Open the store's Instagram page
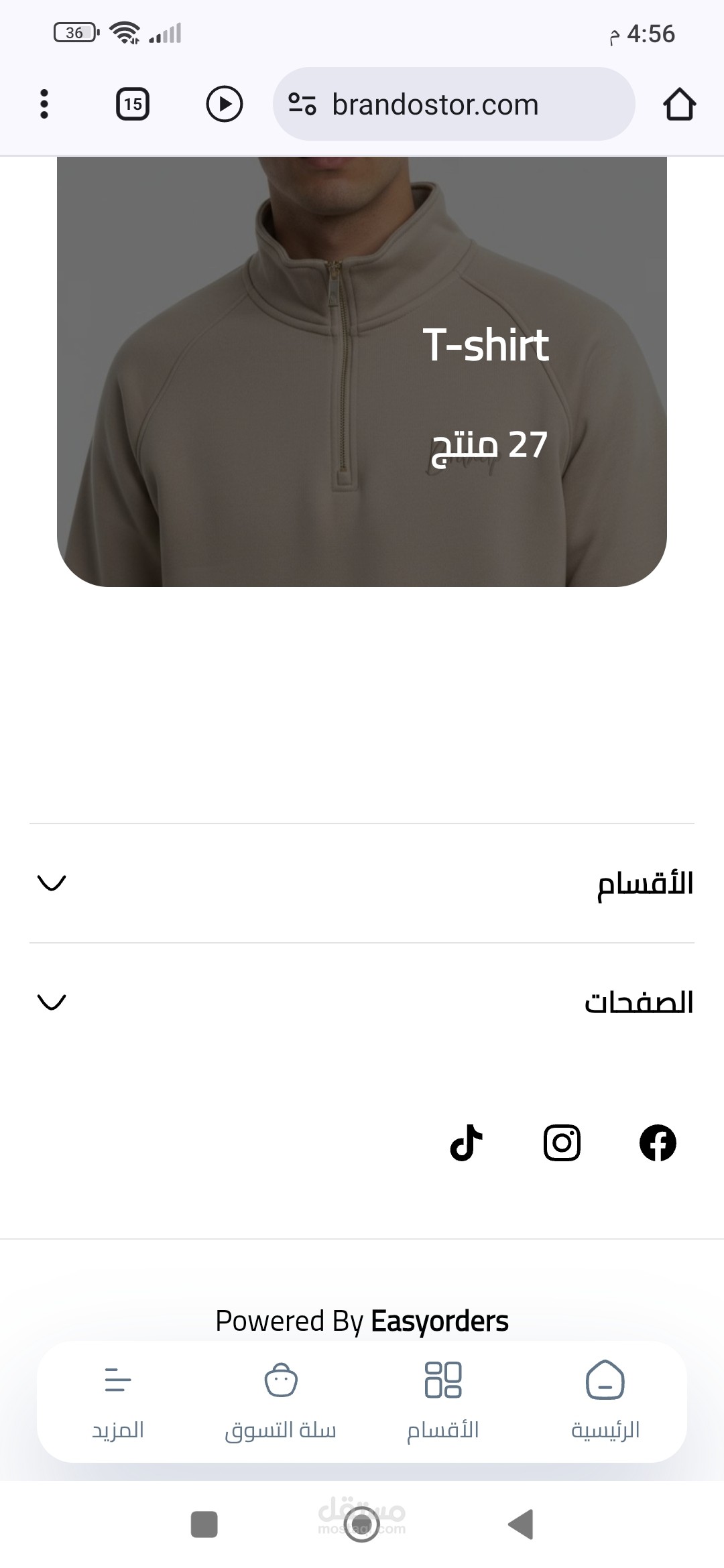724x1568 pixels. 562,1142
